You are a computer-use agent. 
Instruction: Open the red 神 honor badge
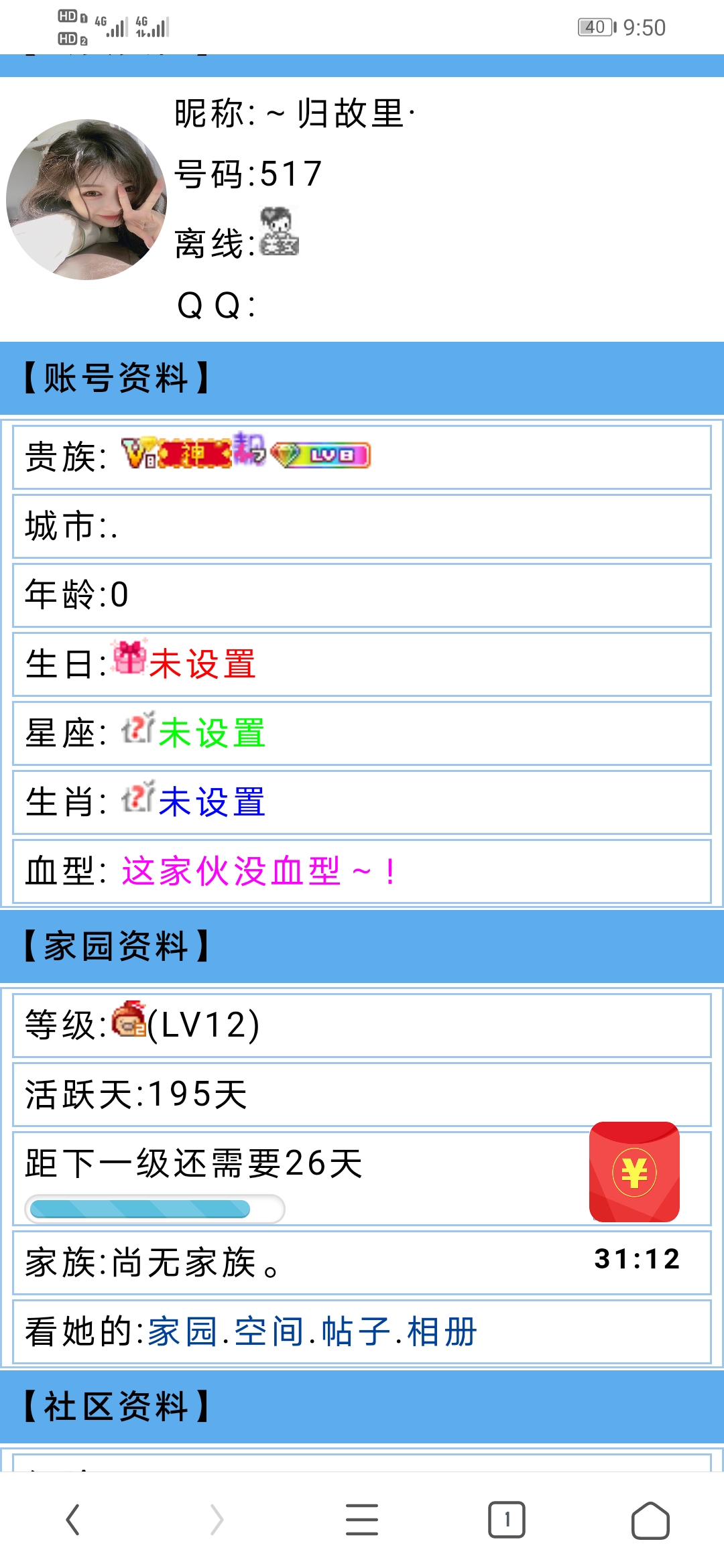point(194,452)
